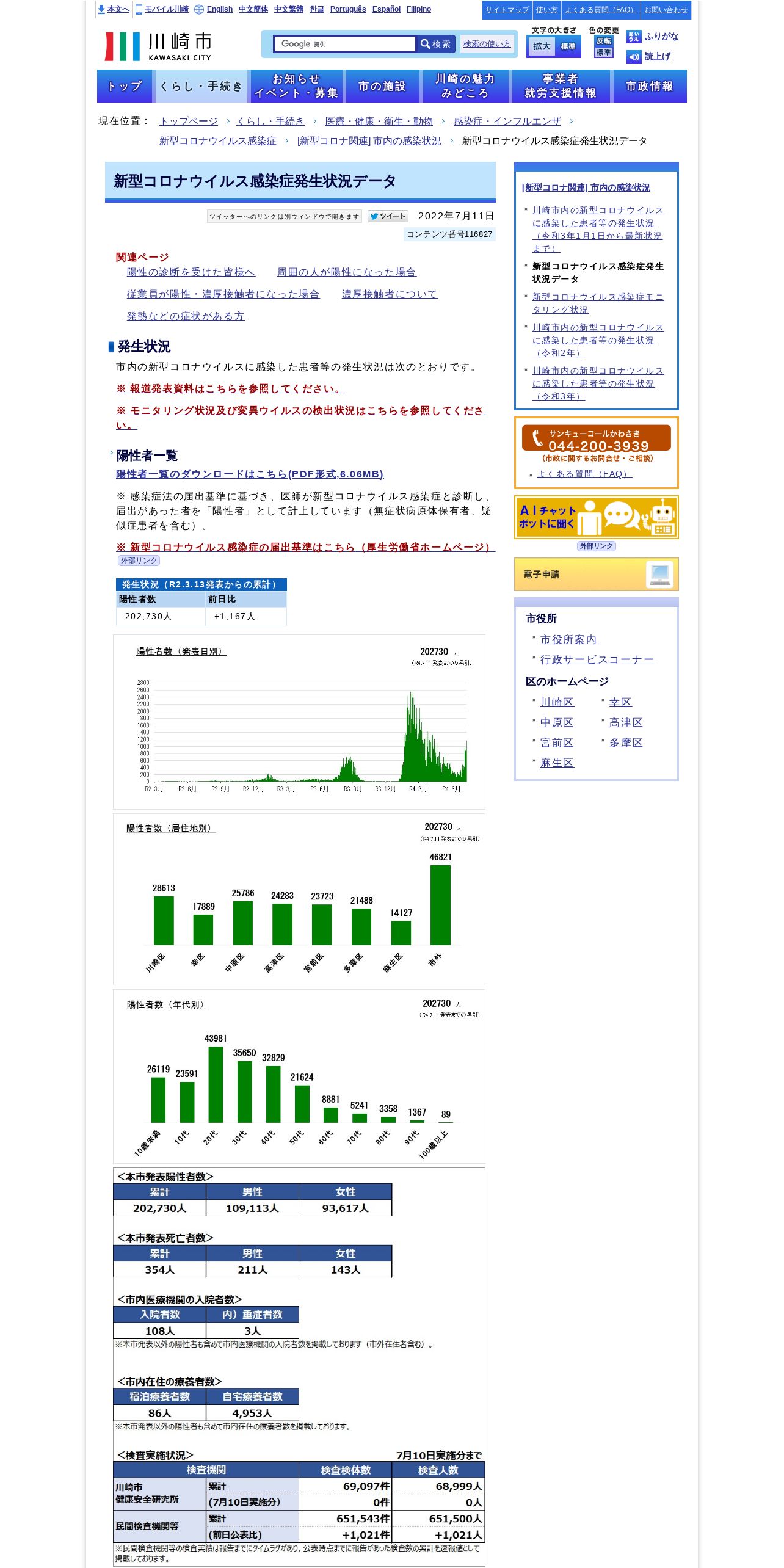Download the 陽性者一覧 PDF
Screen dimensions: 784x1568
(250, 474)
